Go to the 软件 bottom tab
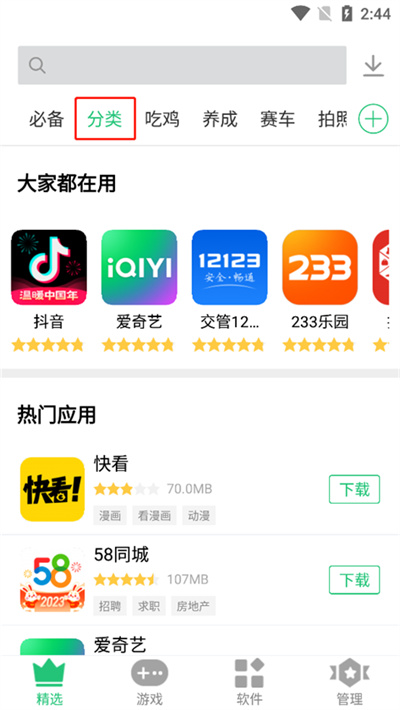The image size is (400, 710). click(x=250, y=683)
